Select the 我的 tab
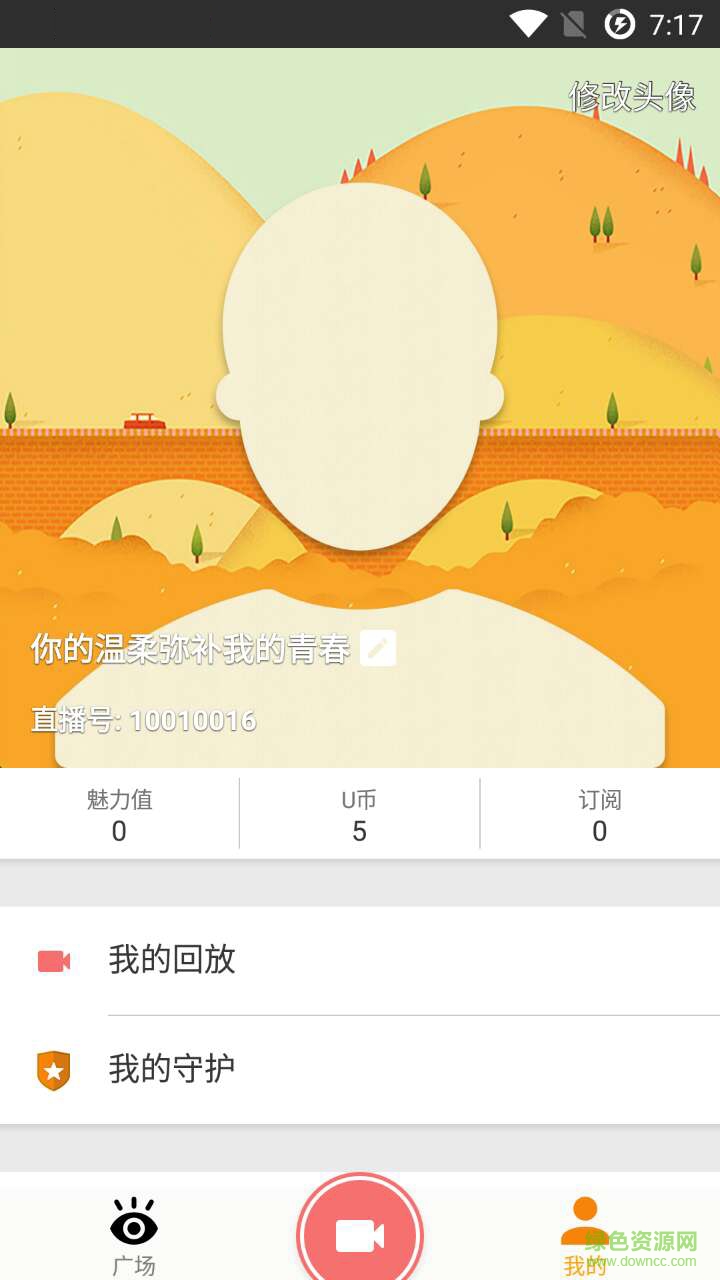The width and height of the screenshot is (720, 1280). point(585,1235)
